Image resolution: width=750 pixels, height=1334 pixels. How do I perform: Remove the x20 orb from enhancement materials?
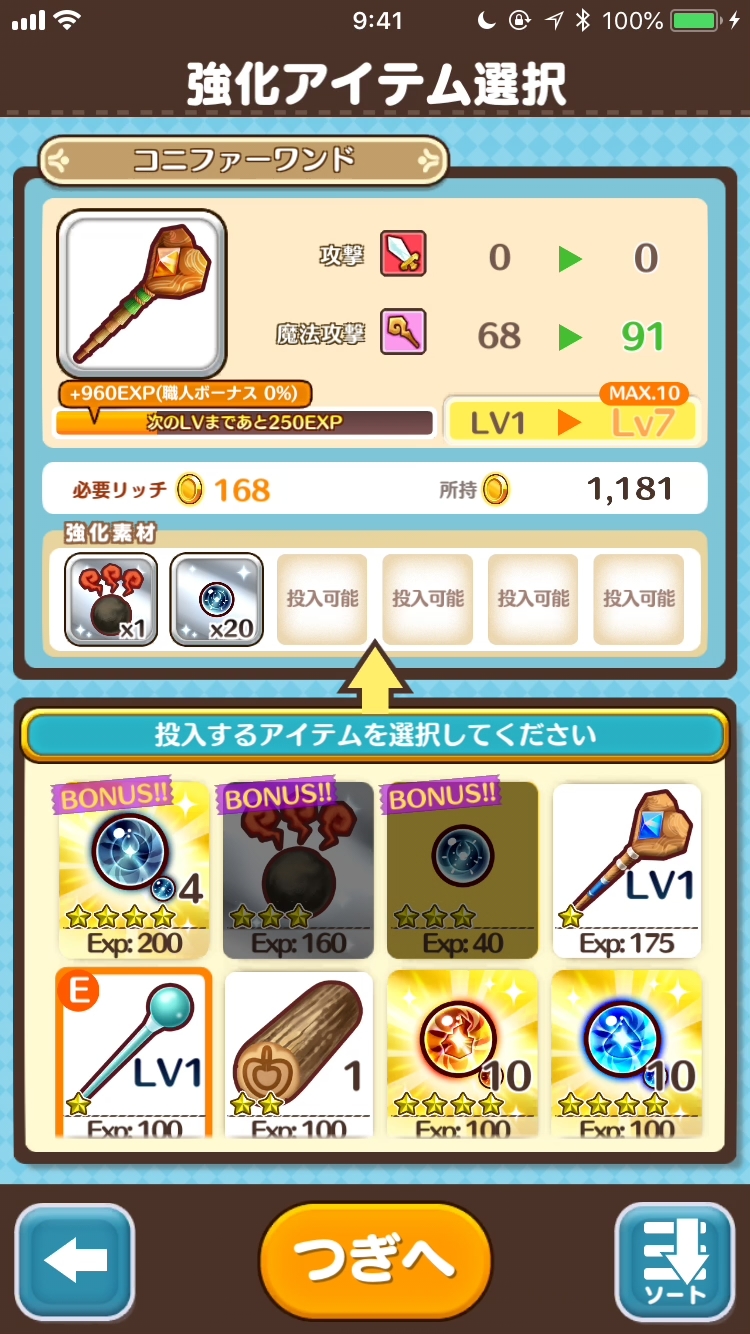216,599
